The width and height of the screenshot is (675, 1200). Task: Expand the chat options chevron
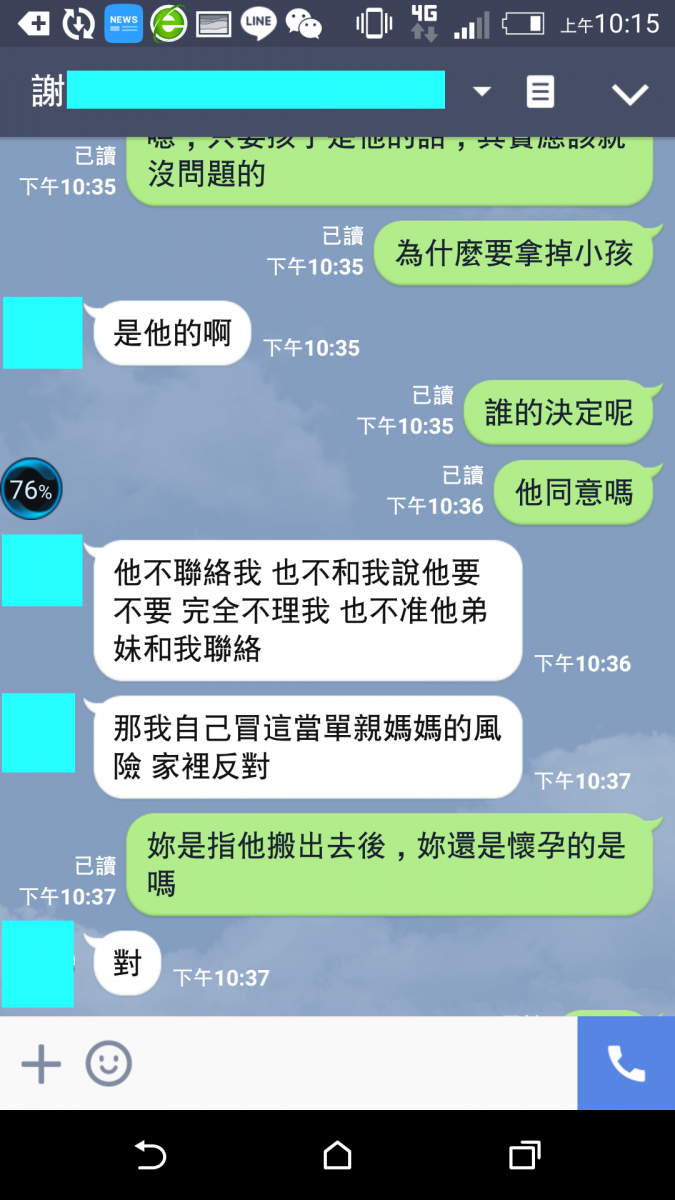point(630,94)
